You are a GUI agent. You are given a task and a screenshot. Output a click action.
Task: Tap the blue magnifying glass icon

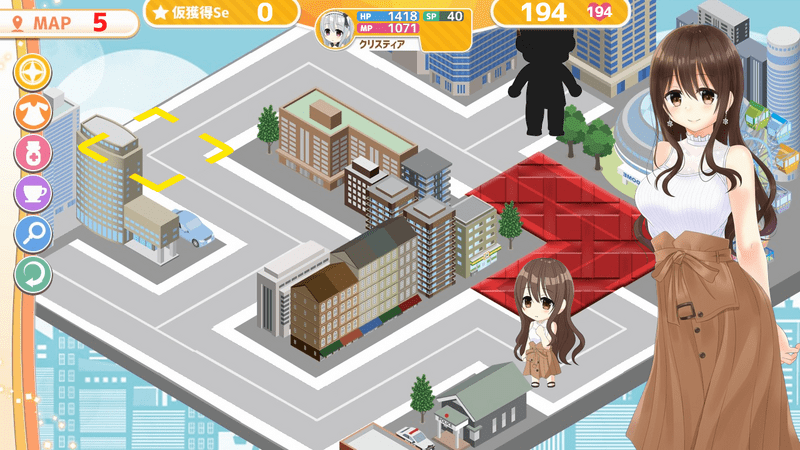coord(33,234)
